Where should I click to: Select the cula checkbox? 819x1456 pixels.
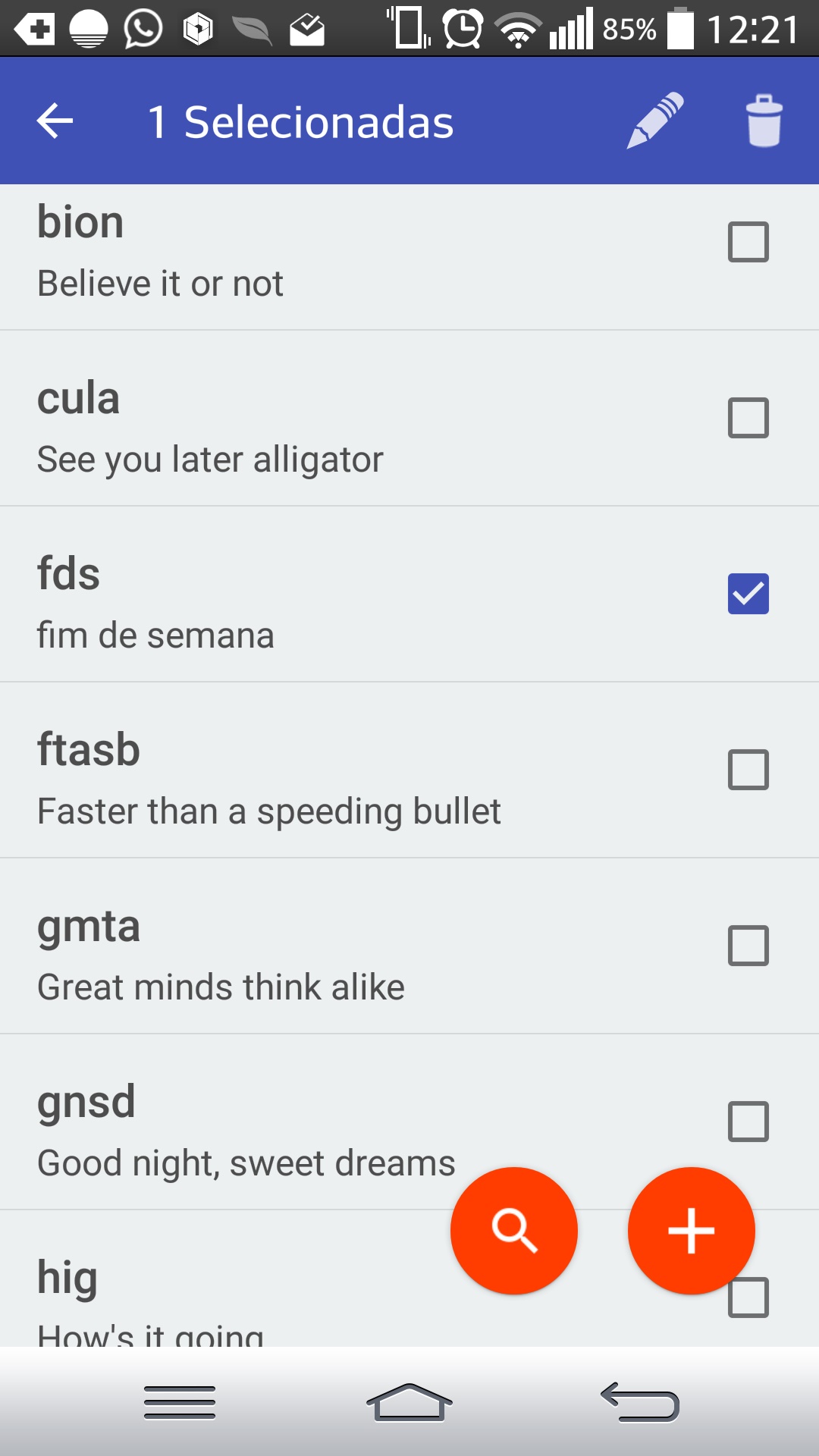click(x=748, y=418)
